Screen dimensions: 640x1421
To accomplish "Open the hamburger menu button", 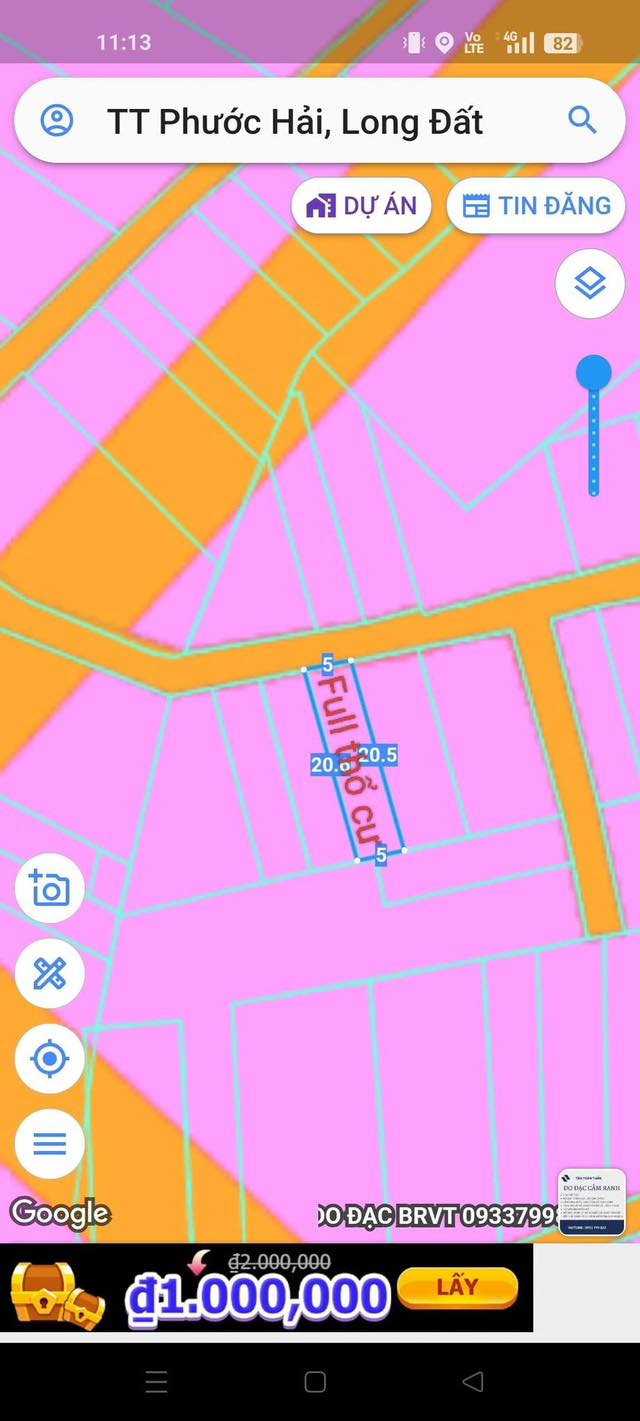I will pyautogui.click(x=50, y=1143).
